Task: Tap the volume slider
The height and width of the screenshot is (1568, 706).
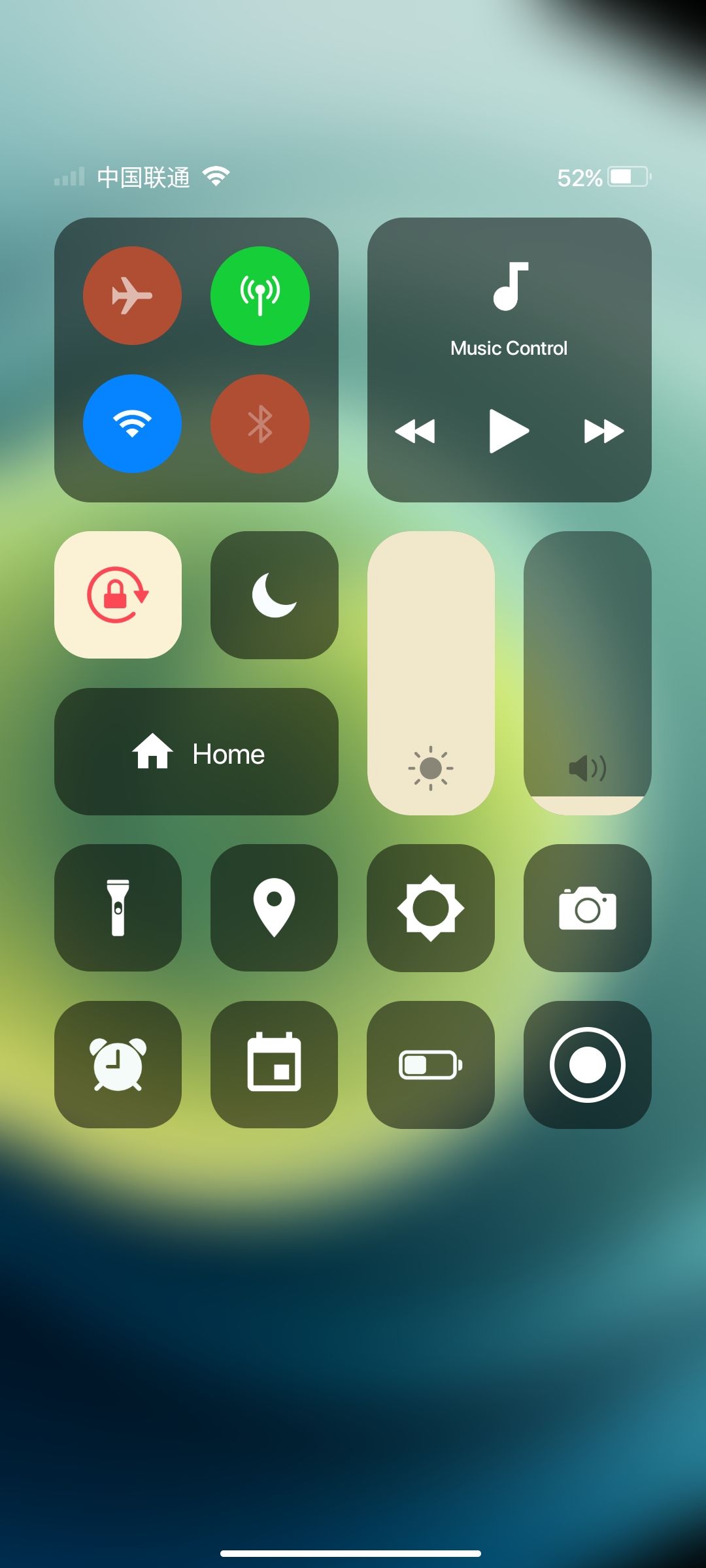Action: coord(587,673)
